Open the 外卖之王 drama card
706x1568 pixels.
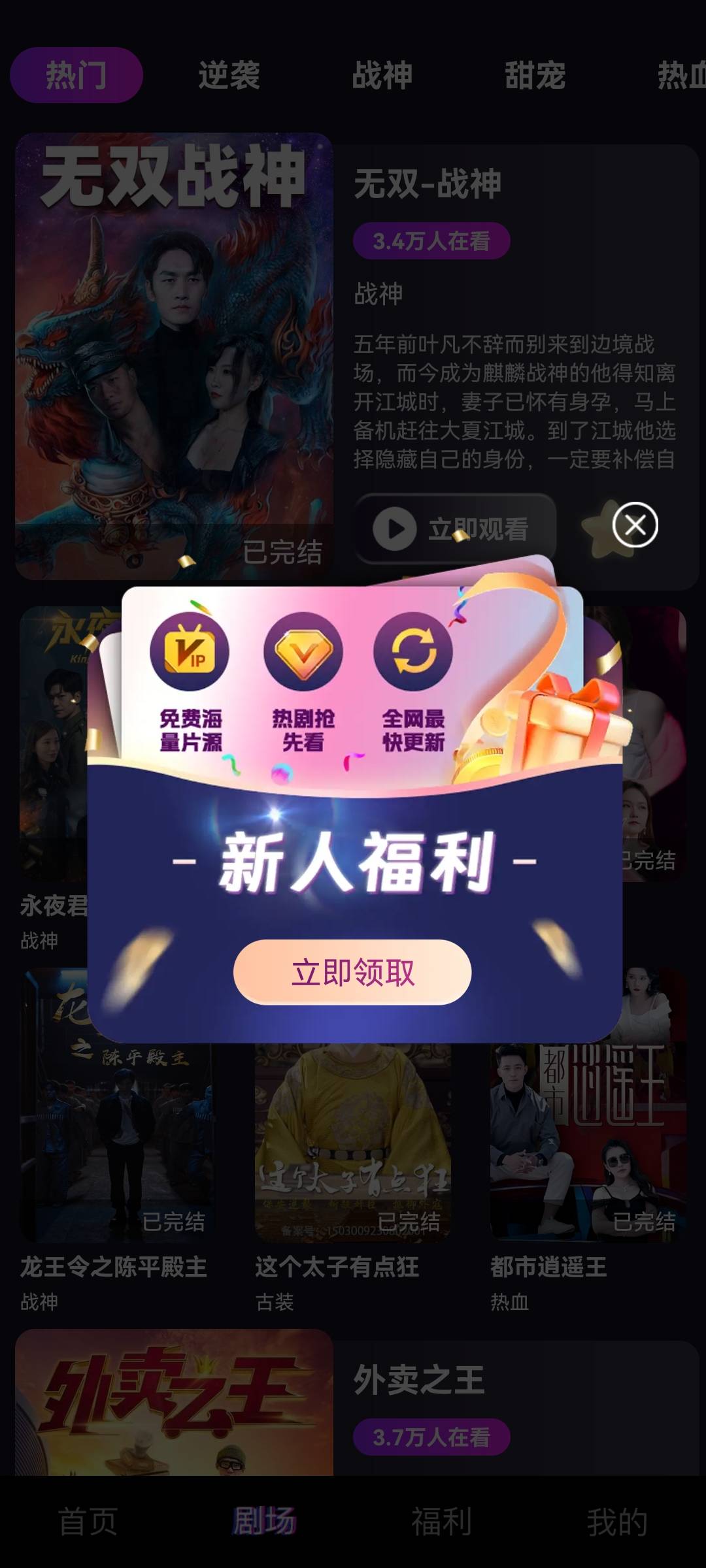(x=174, y=1405)
